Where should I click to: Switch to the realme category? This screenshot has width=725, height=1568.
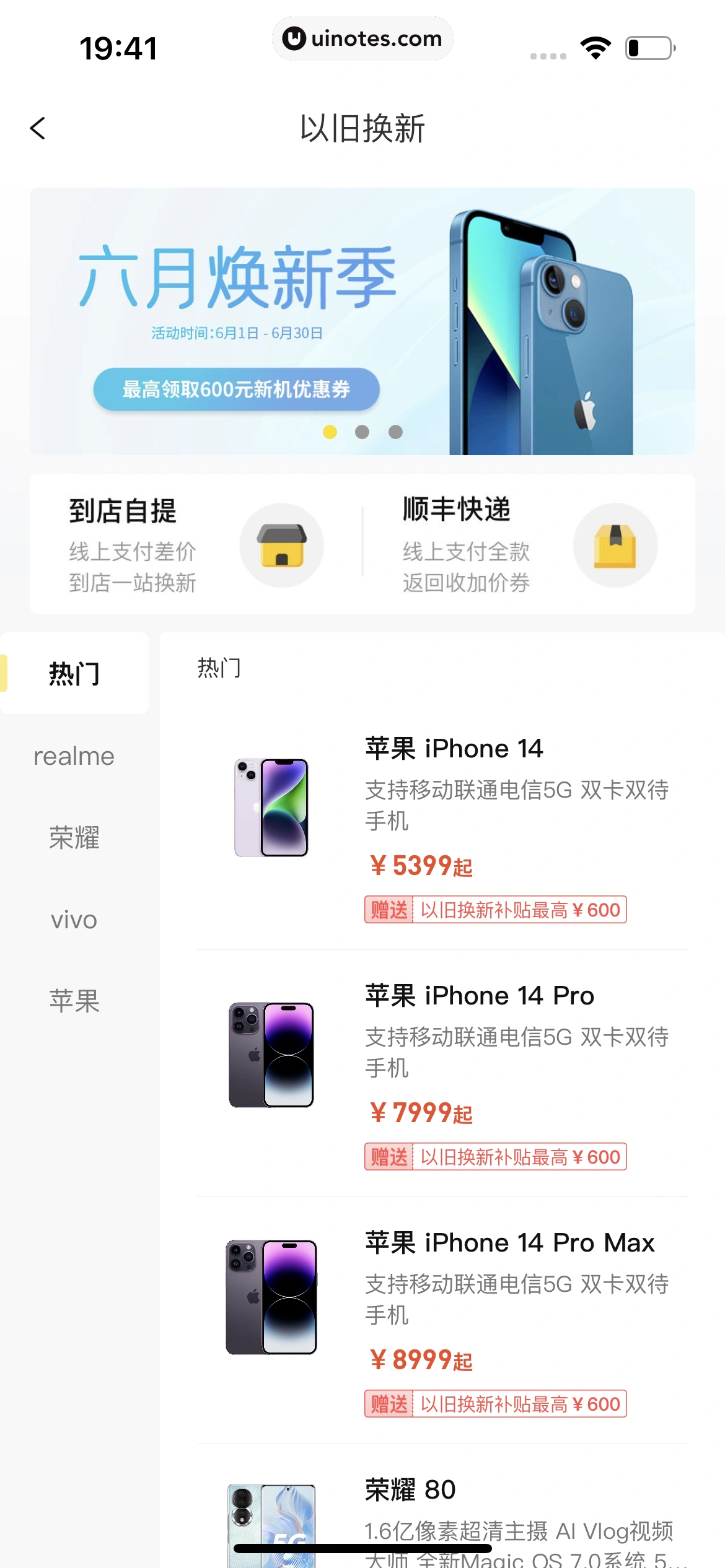[x=74, y=756]
